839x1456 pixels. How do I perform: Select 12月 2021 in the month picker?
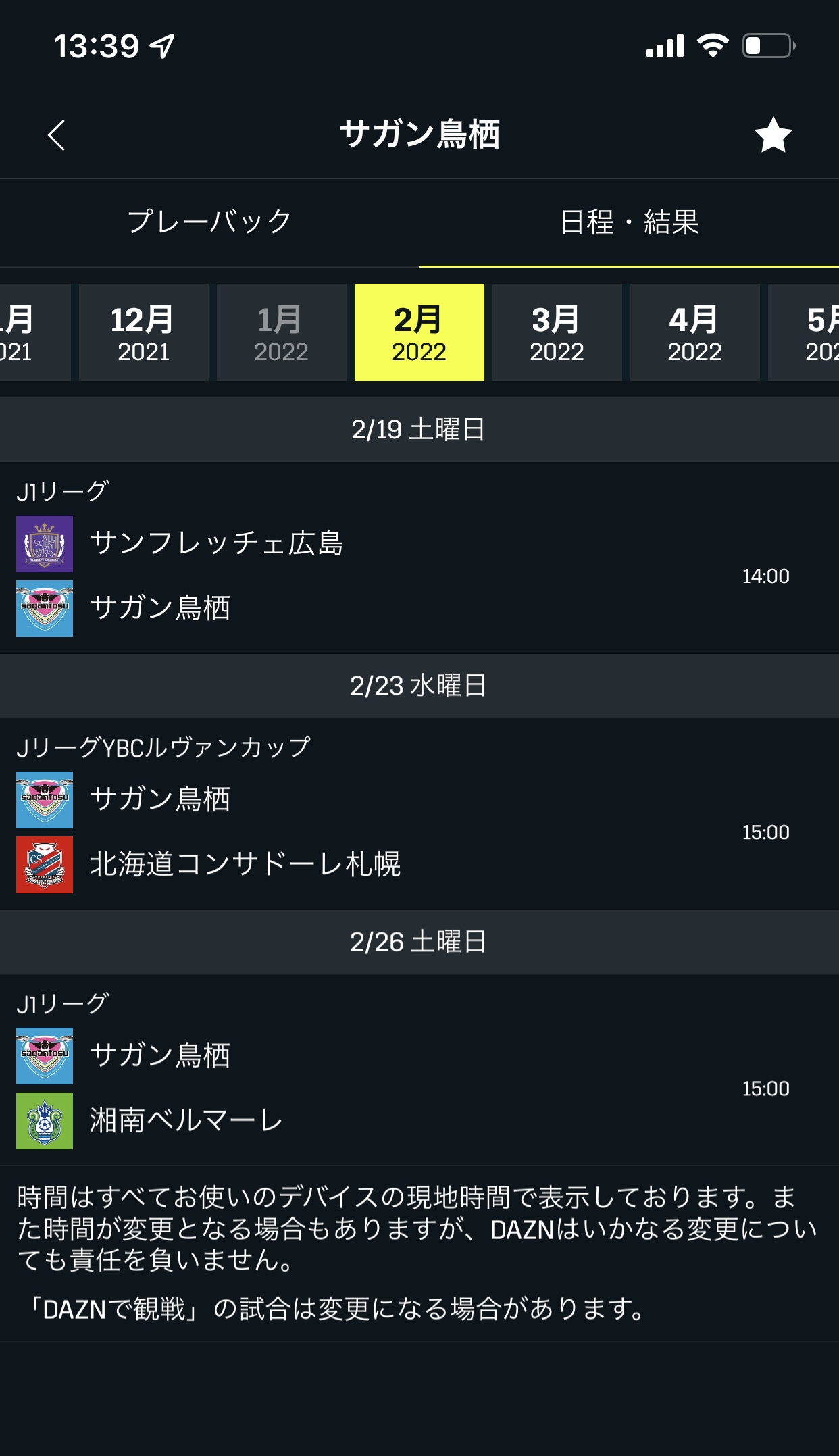(x=143, y=332)
